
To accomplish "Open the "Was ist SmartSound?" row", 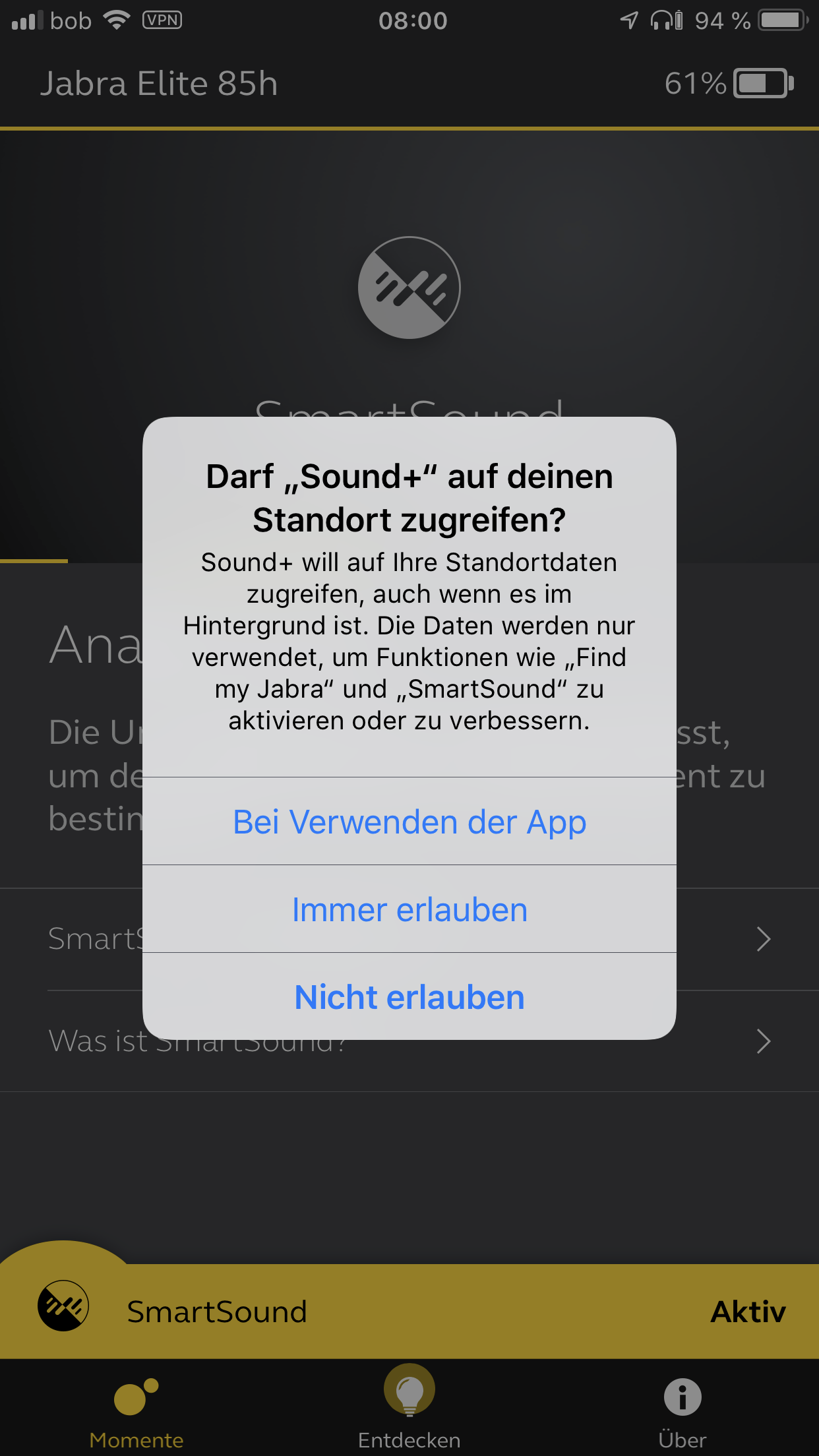I will click(409, 1041).
